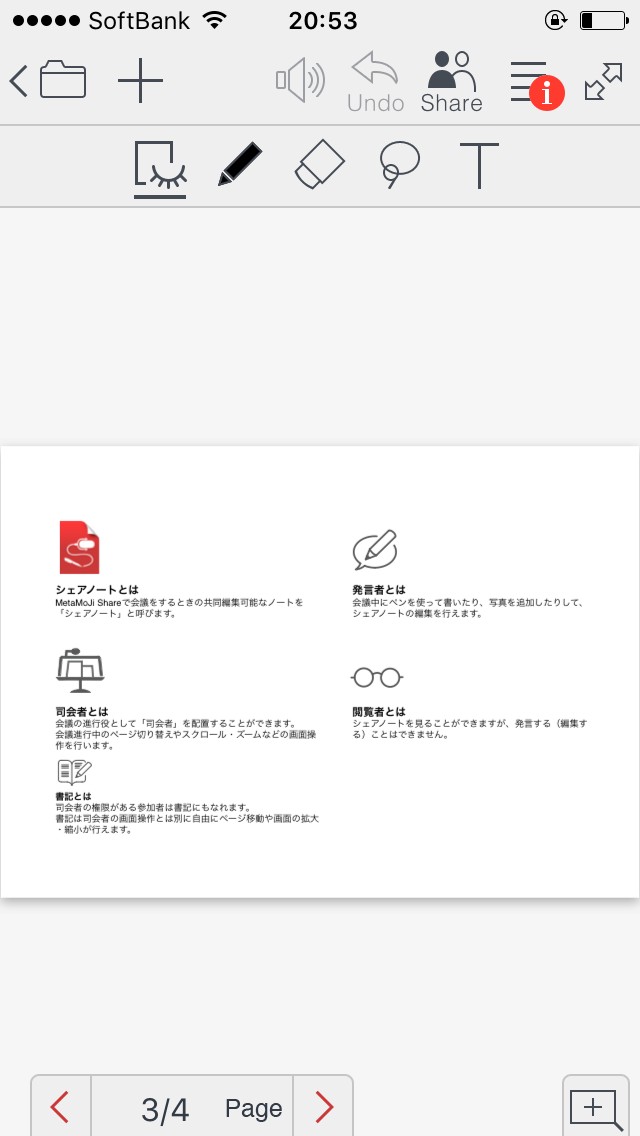This screenshot has width=640, height=1136.
Task: Open the menu with info badge
Action: coord(536,83)
